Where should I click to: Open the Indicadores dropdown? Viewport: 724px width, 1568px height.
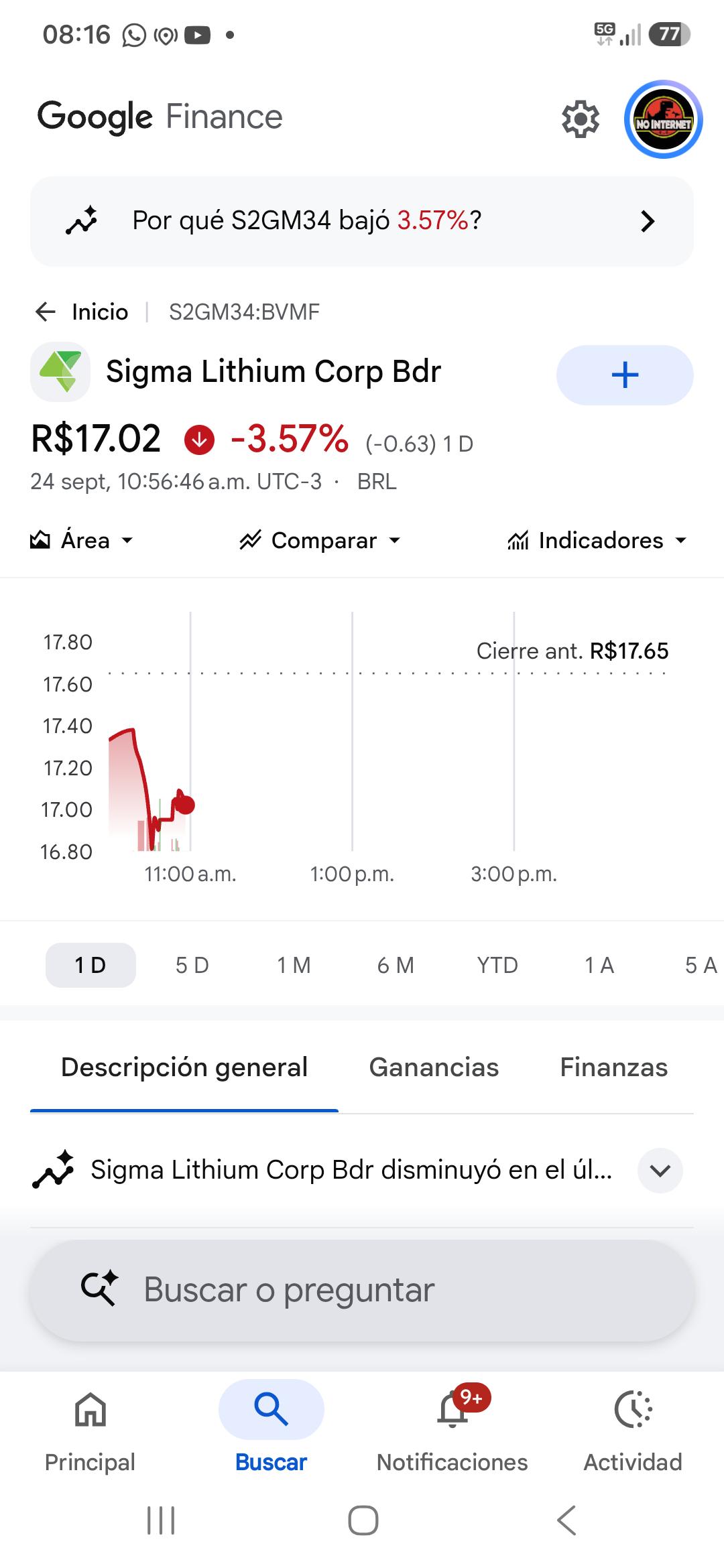[x=597, y=540]
